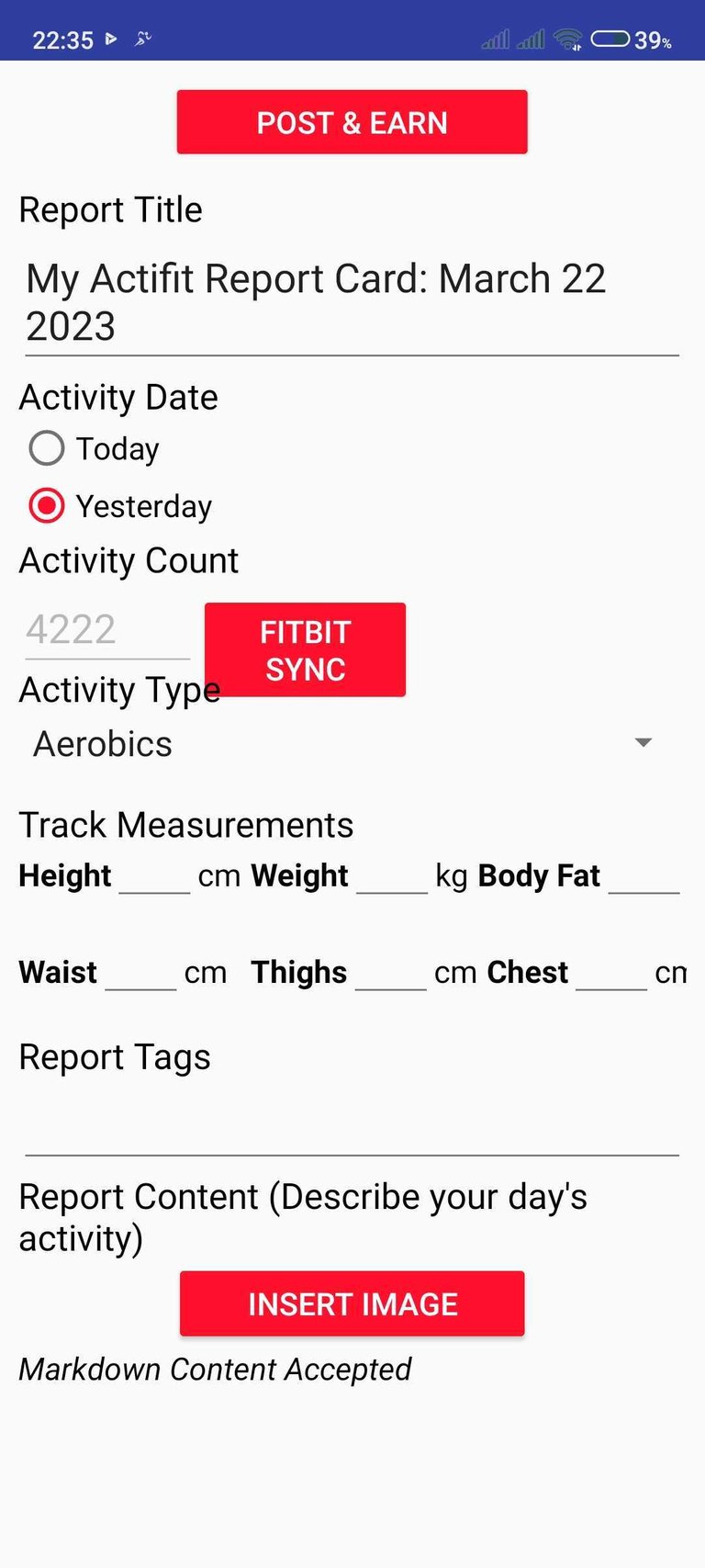Focus the Weight input field
Screen dimensions: 705x1568
coord(392,875)
